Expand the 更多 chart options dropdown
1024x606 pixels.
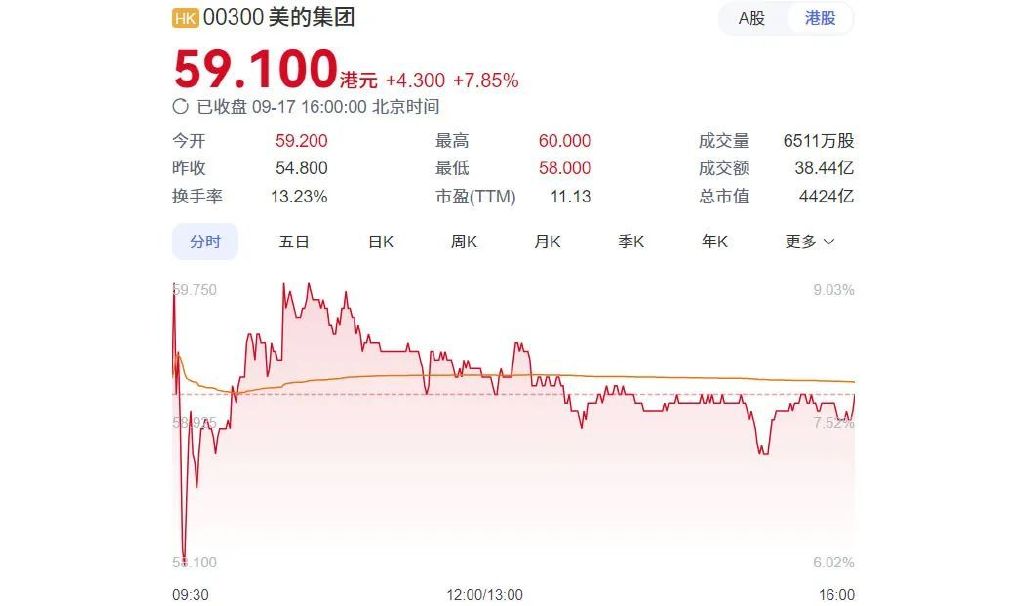[810, 241]
